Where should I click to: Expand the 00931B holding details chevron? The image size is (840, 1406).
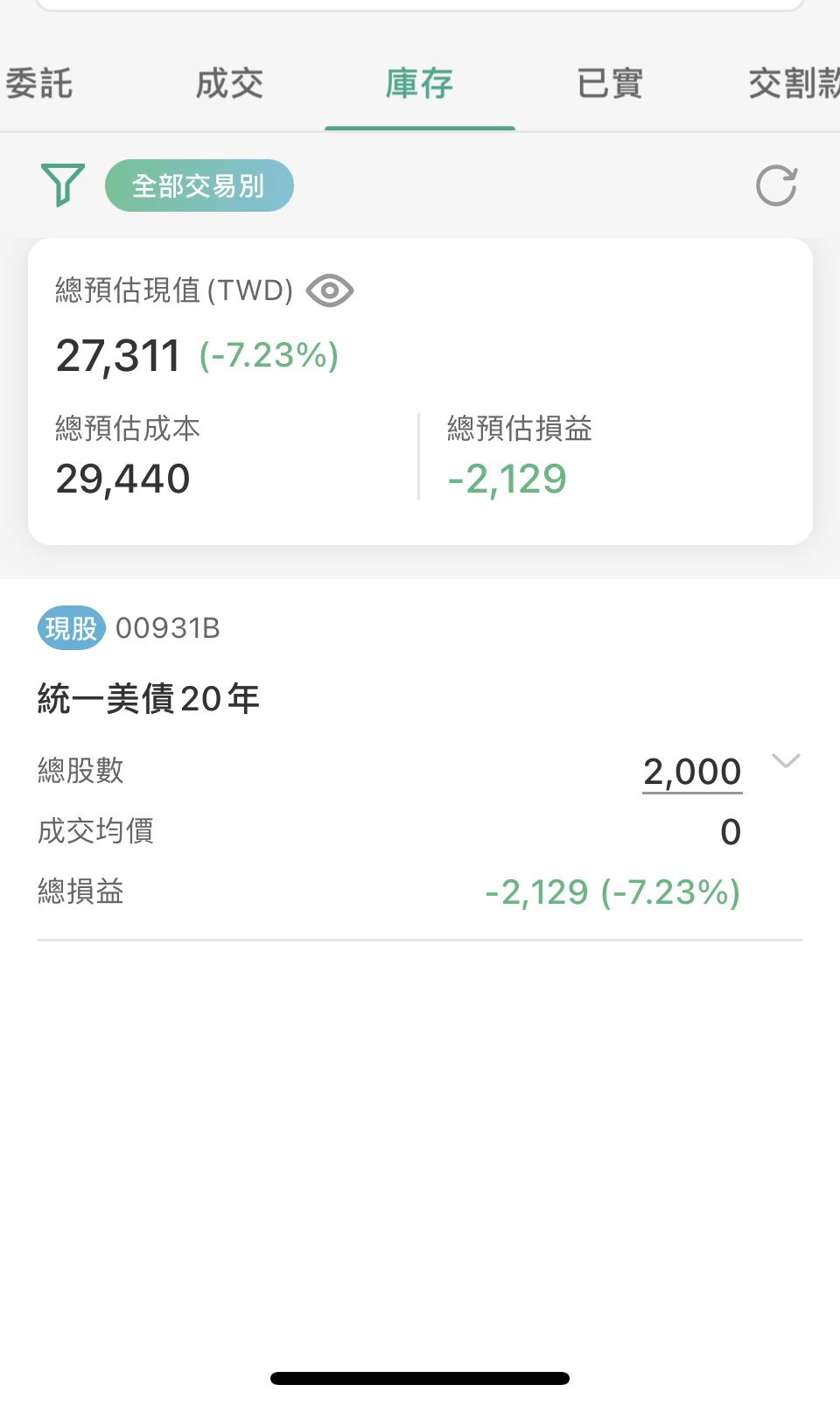786,760
